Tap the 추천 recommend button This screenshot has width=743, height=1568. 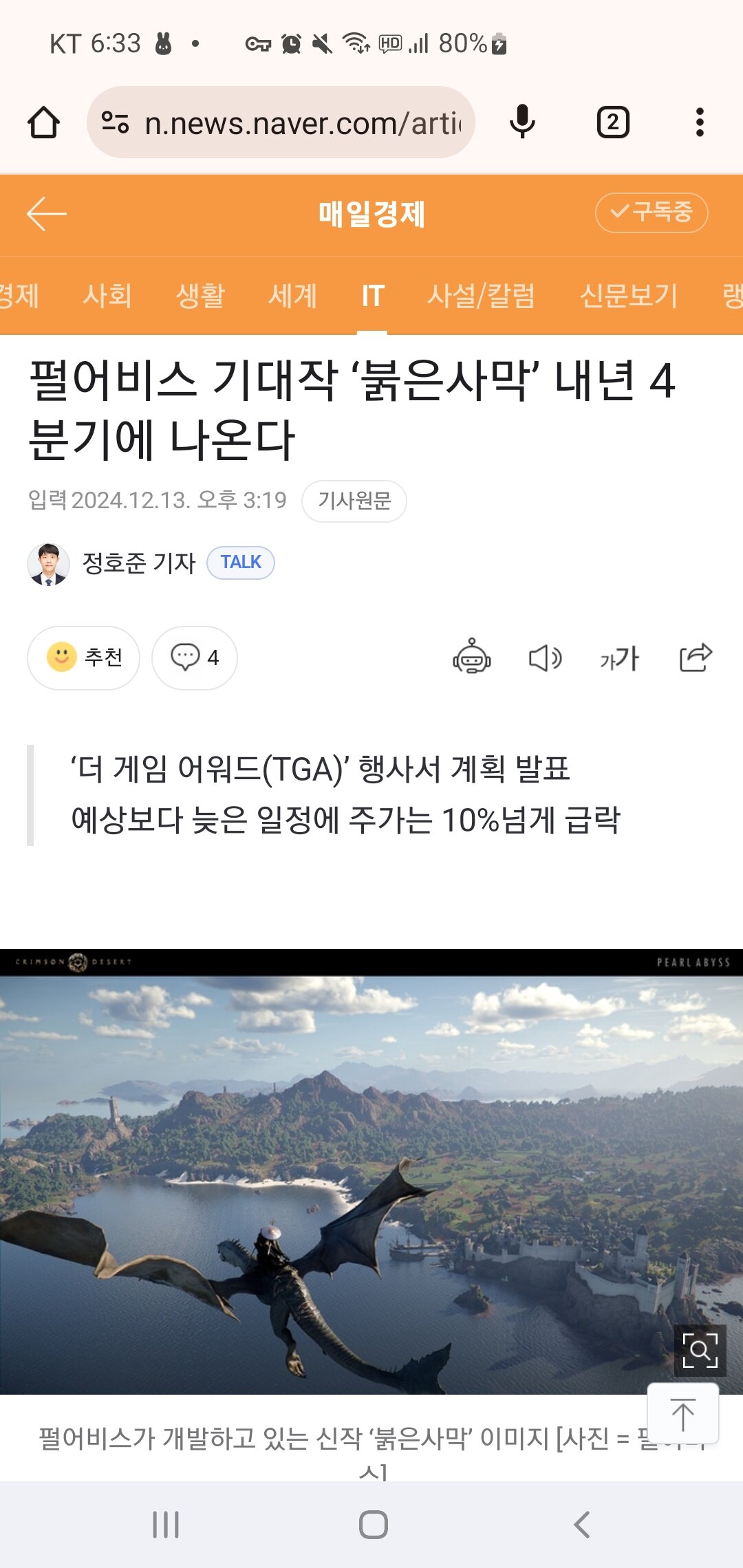coord(84,657)
